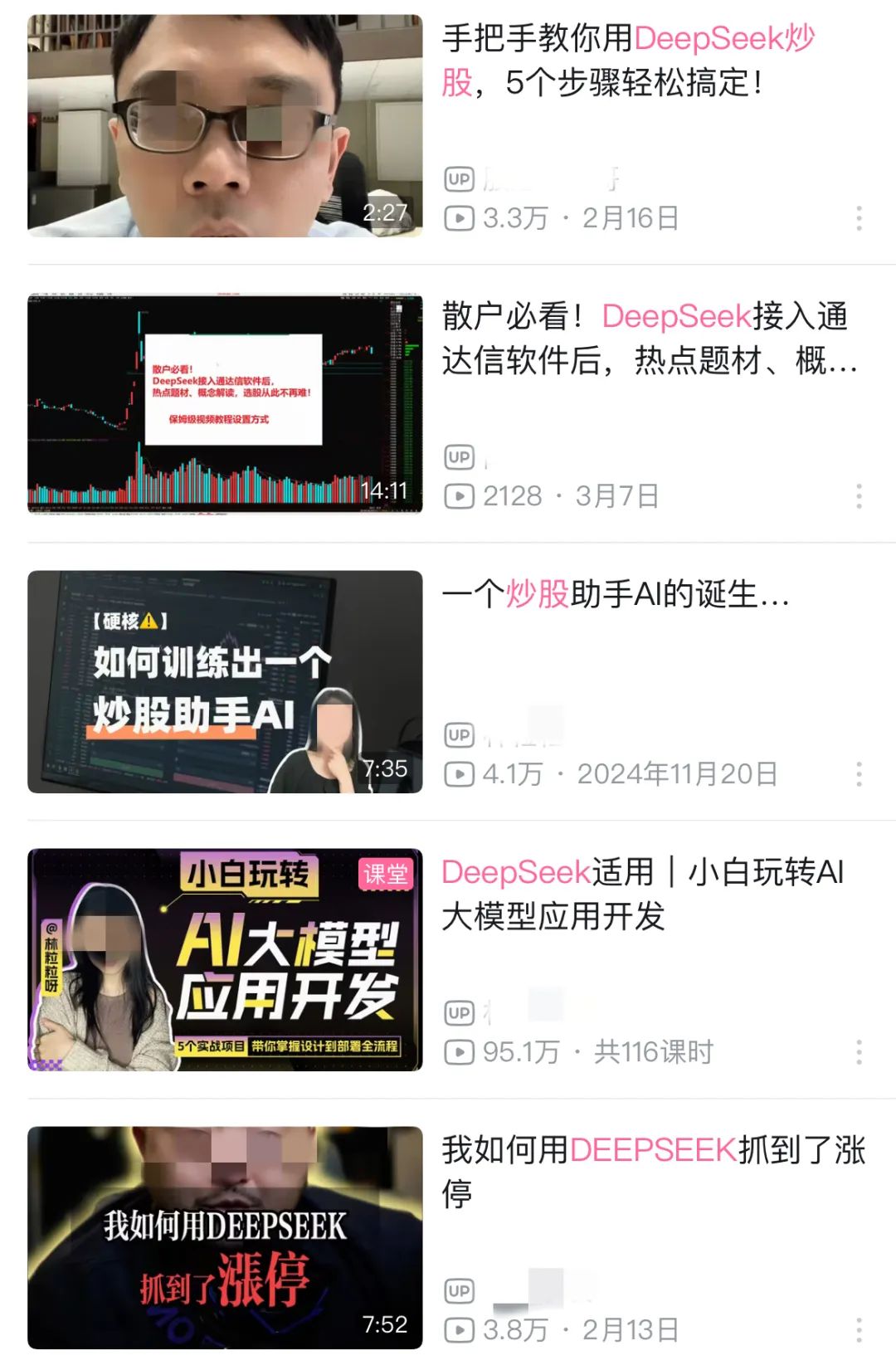Image resolution: width=896 pixels, height=1370 pixels.
Task: Show more options for the 2024年11月20日 video
Action: pos(859,774)
